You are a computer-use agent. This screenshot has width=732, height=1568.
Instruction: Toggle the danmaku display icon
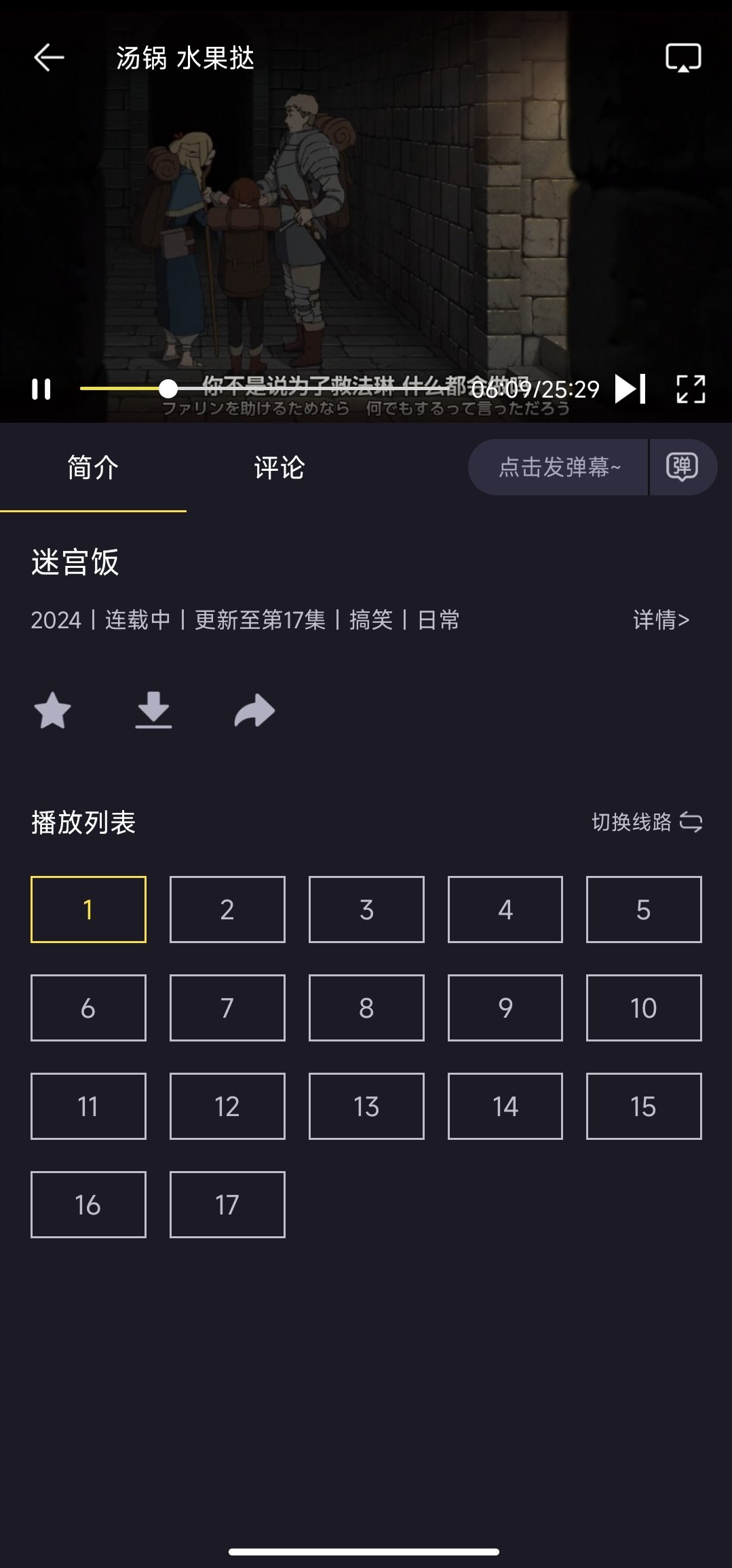tap(682, 467)
